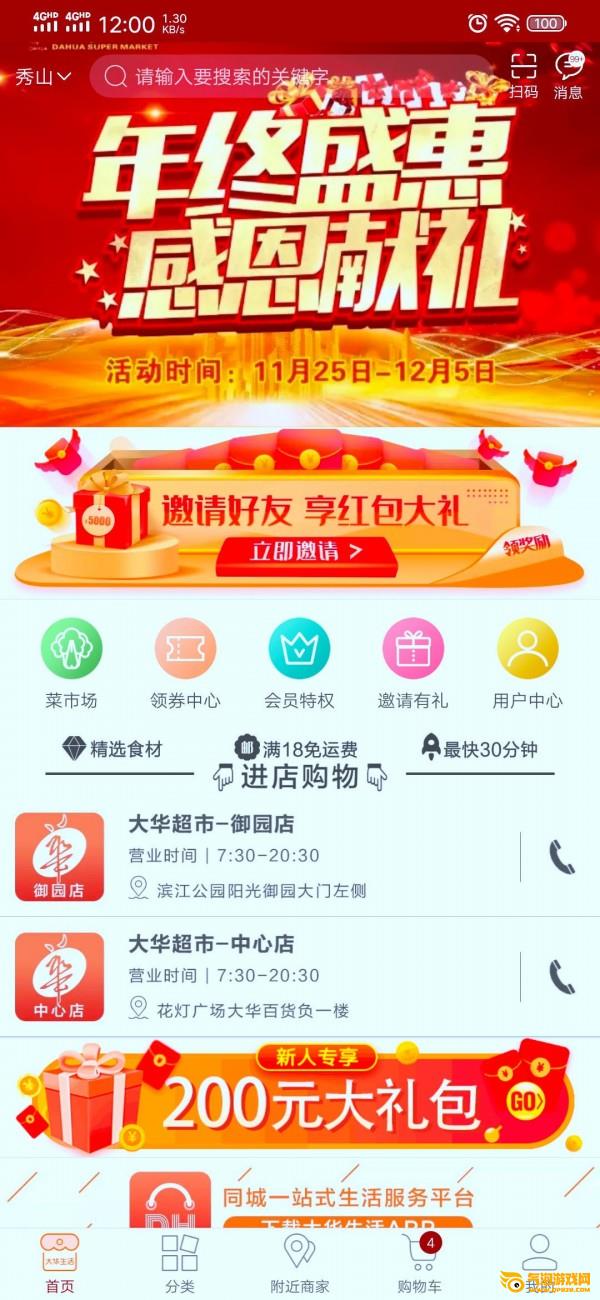
Task: Open 邀请有礼
Action: [x=413, y=662]
